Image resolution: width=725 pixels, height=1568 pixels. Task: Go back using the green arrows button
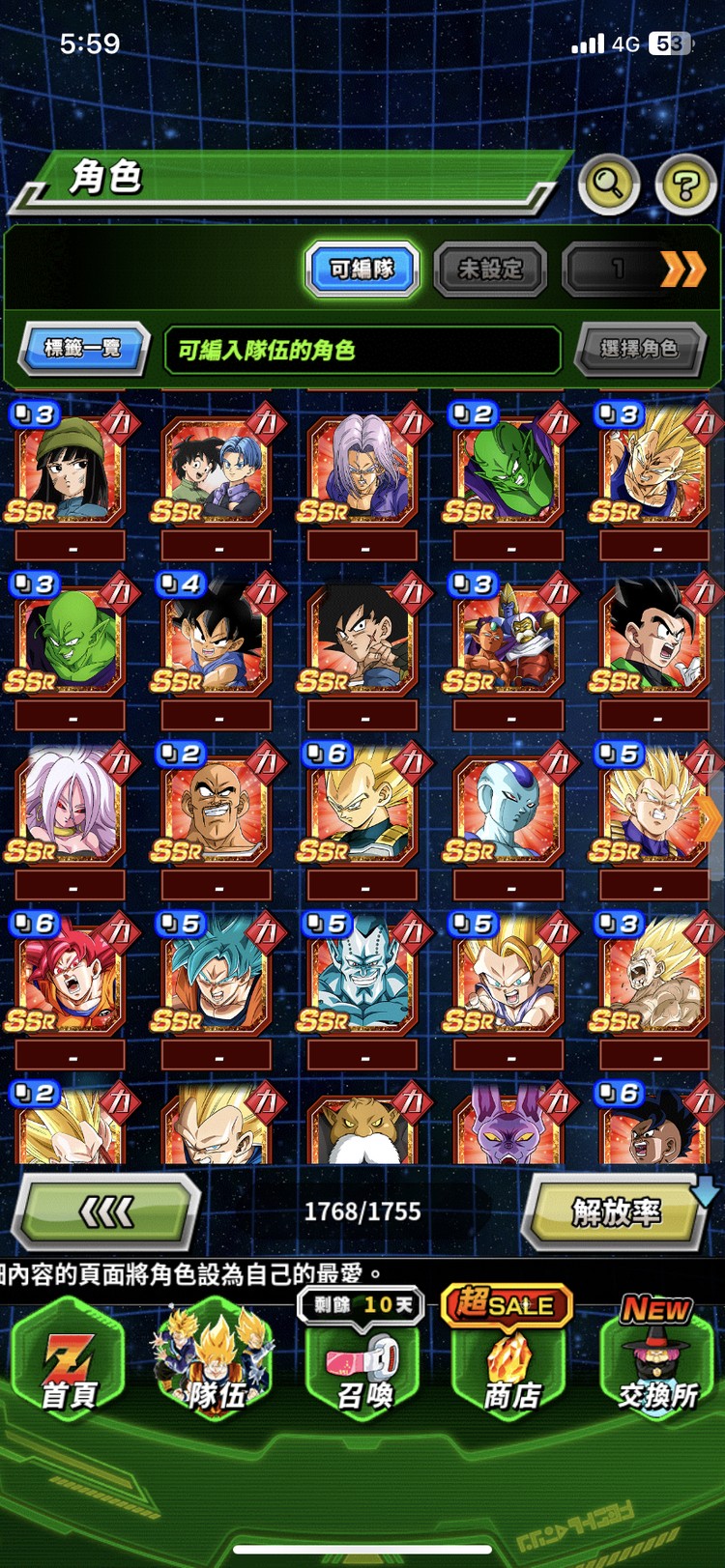[x=106, y=1211]
